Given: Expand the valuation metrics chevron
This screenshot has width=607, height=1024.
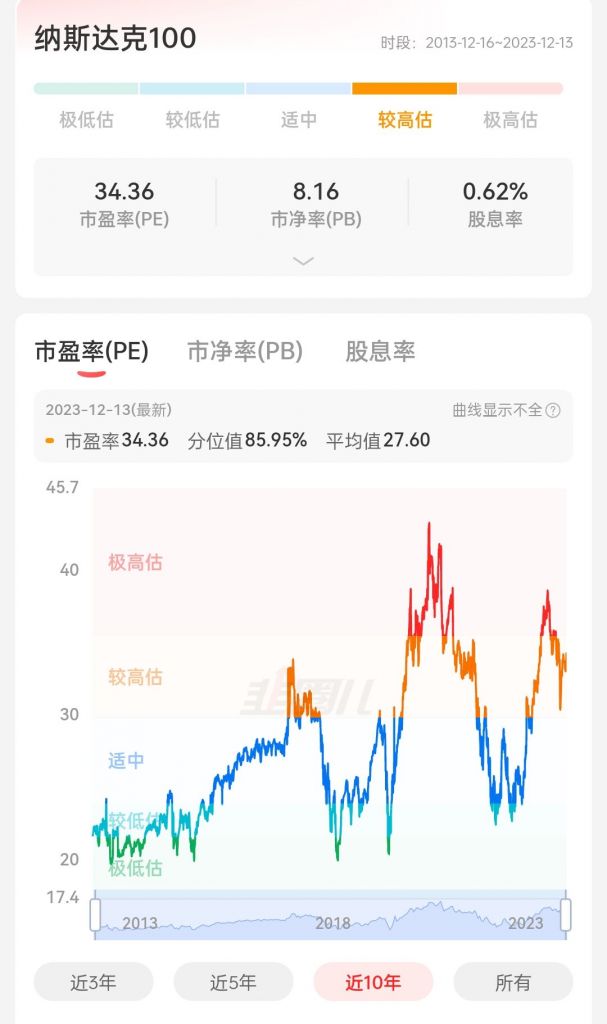Looking at the screenshot, I should click(303, 261).
